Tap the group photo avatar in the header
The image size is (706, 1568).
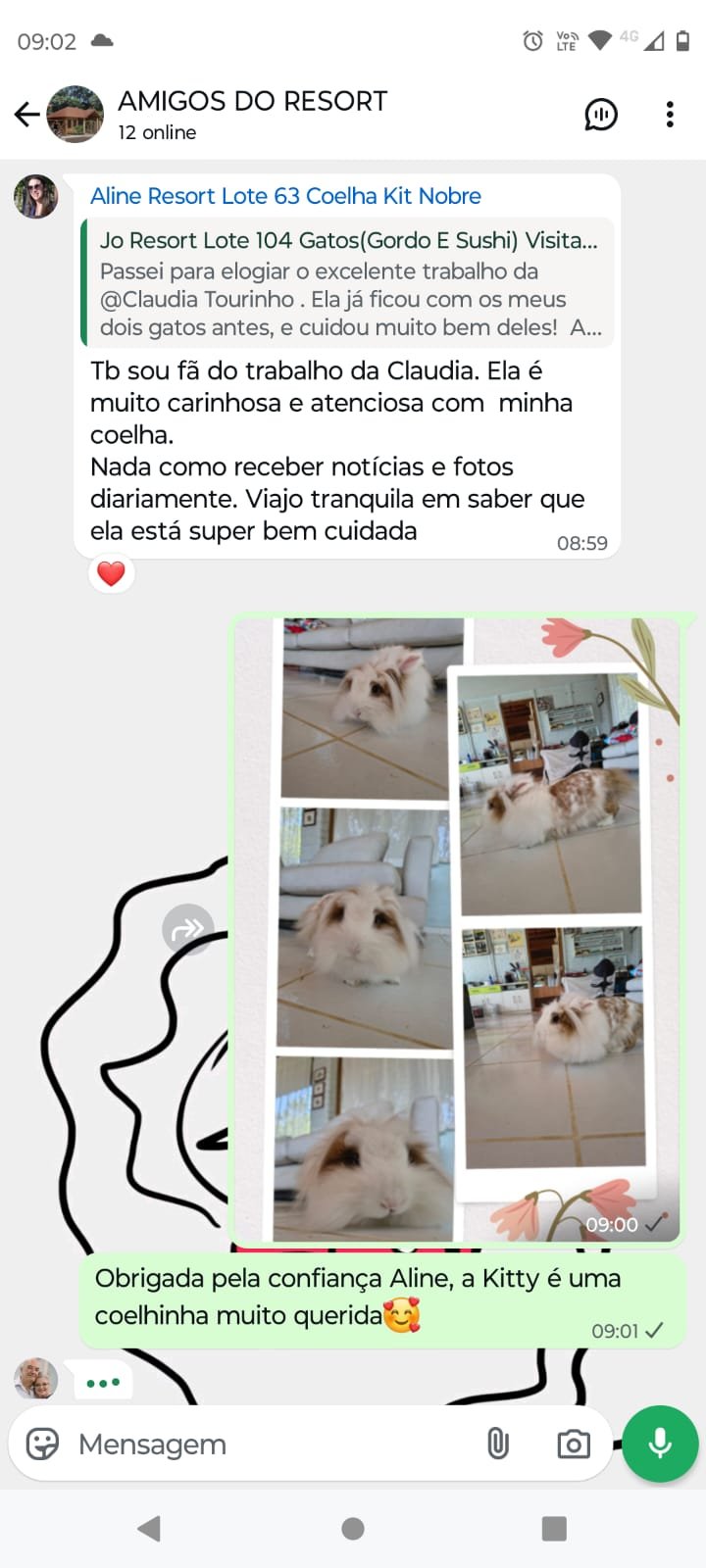pos(73,115)
